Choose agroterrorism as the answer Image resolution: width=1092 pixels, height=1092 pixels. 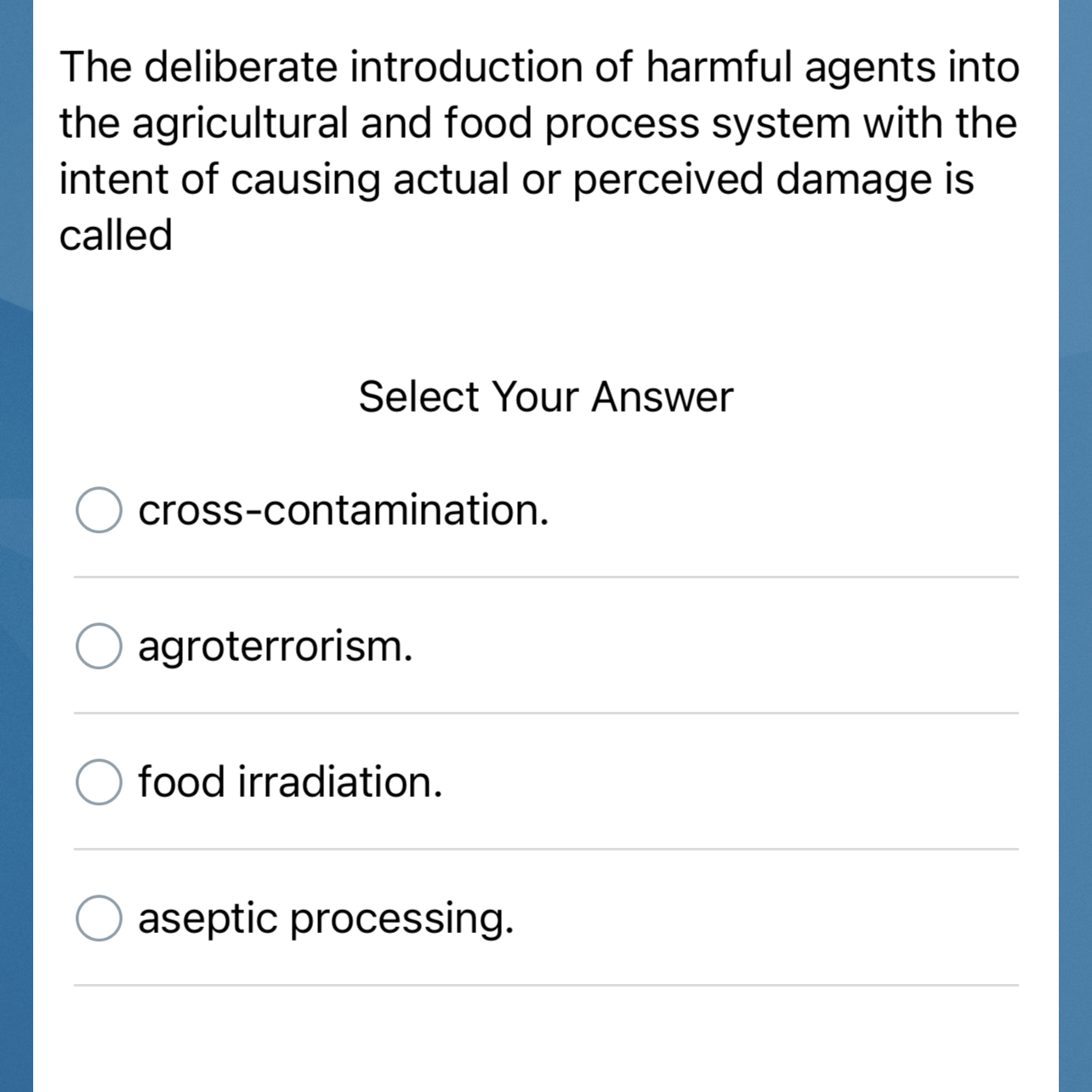coord(99,646)
